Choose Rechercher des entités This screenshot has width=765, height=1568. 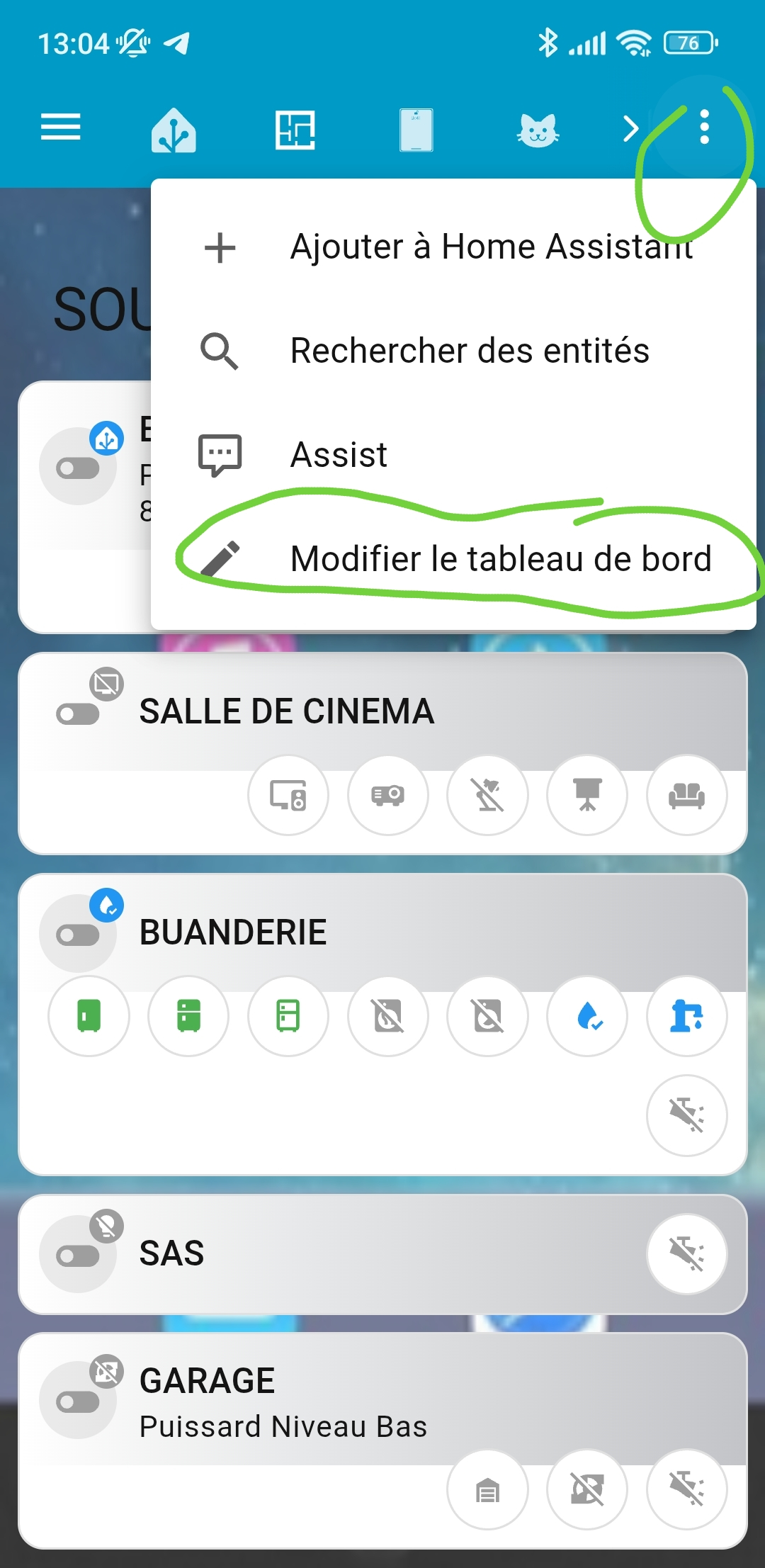click(453, 351)
